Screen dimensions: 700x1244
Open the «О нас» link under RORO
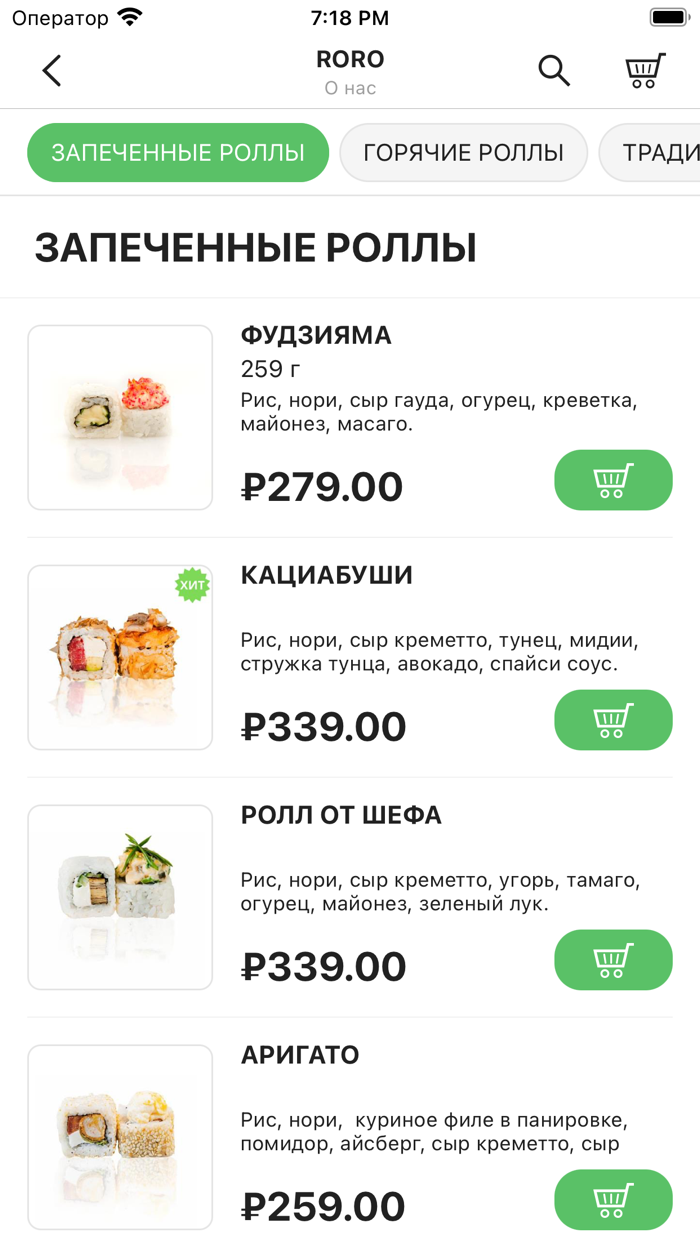click(350, 88)
